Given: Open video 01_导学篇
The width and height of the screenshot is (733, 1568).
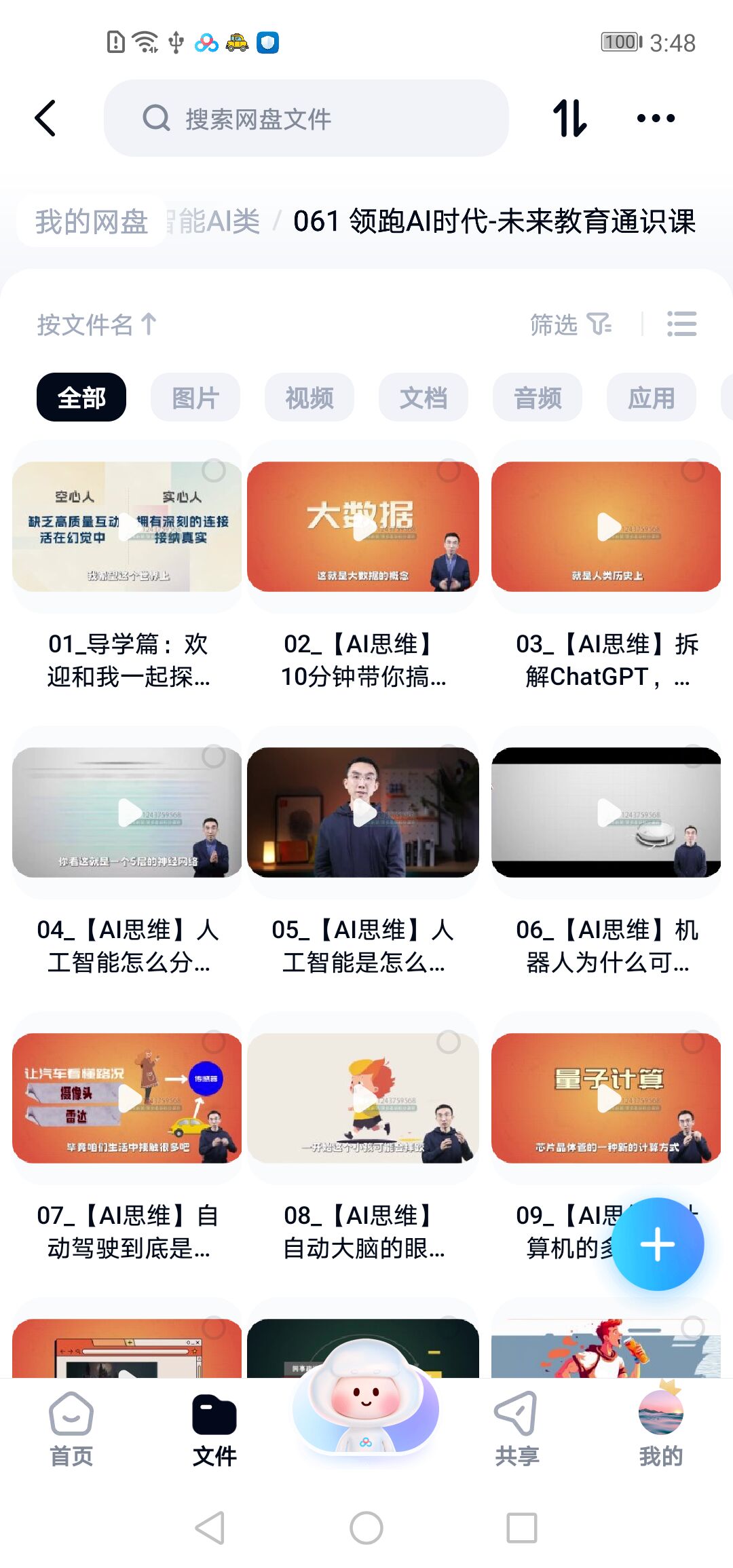Looking at the screenshot, I should [x=127, y=527].
